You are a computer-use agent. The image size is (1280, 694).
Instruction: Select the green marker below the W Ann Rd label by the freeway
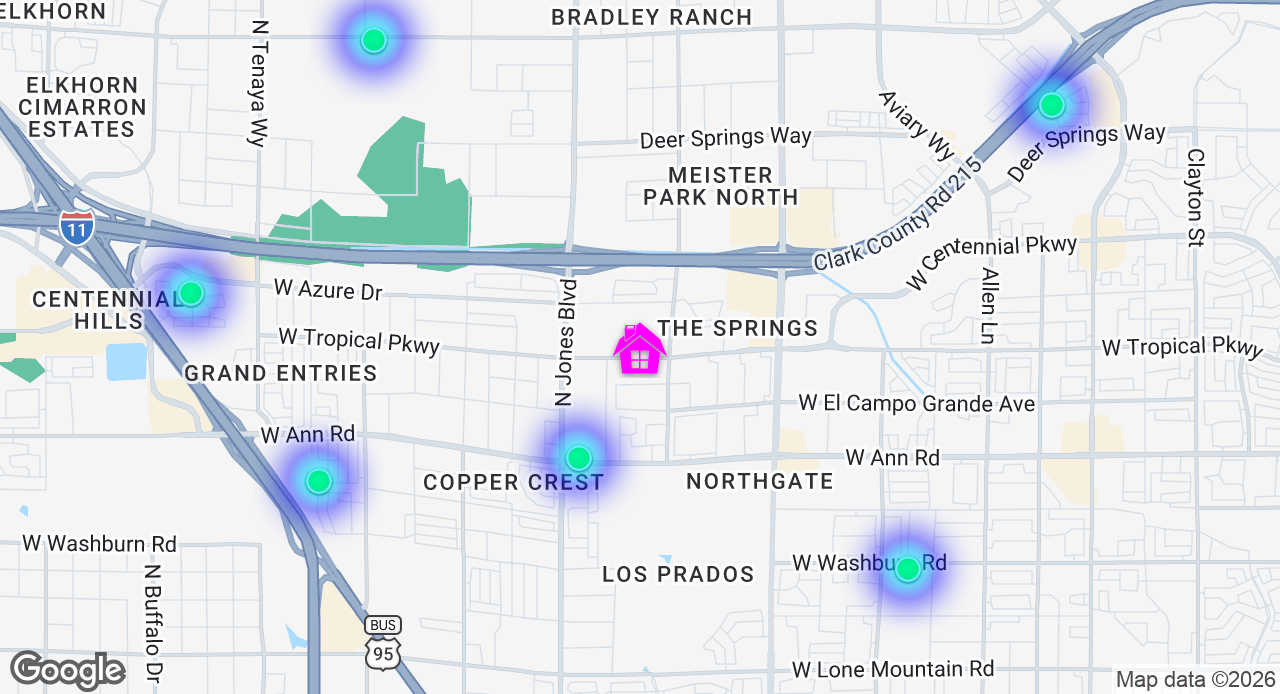318,481
